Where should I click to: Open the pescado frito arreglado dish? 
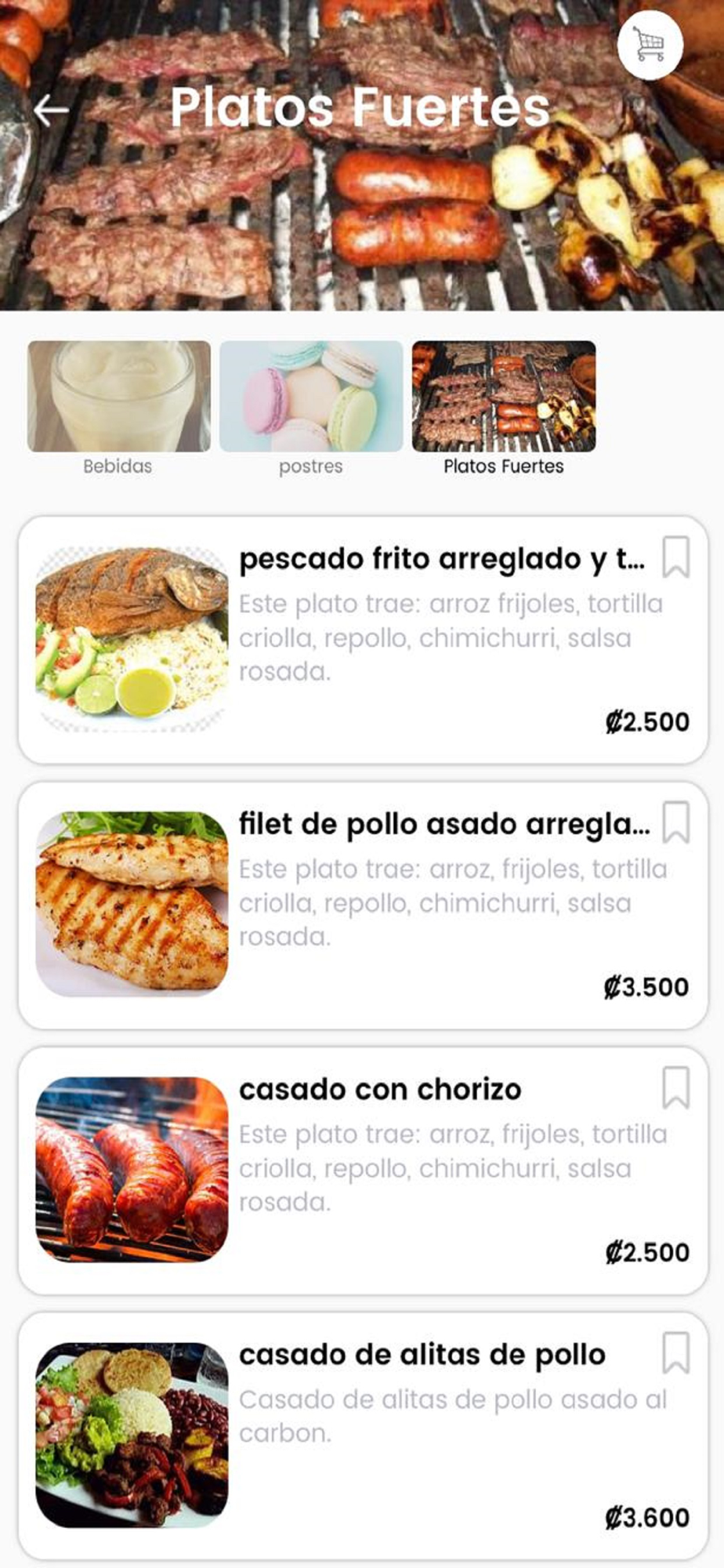click(441, 560)
